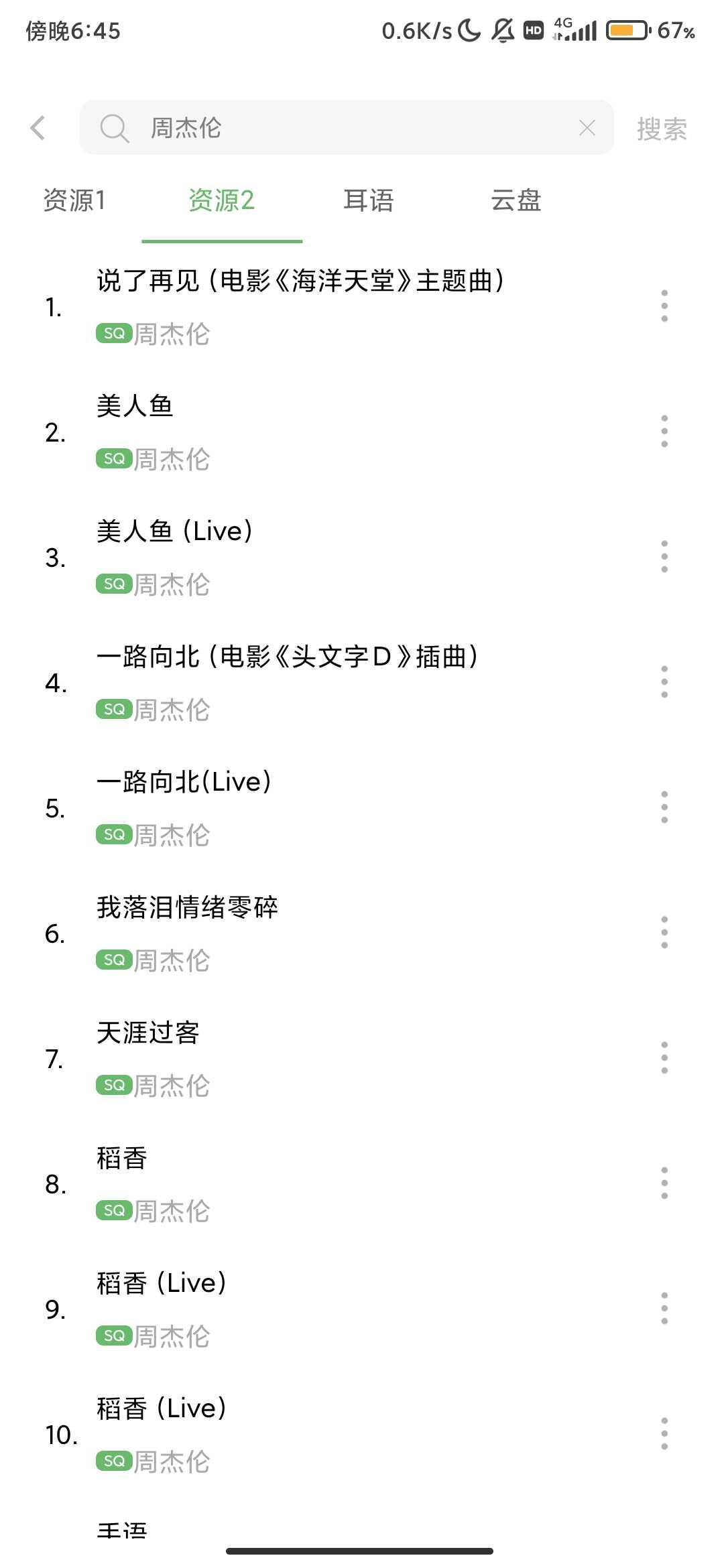Open more options for 我落泪情绪零碎
Screen dimensions: 724x1568
pos(664,932)
